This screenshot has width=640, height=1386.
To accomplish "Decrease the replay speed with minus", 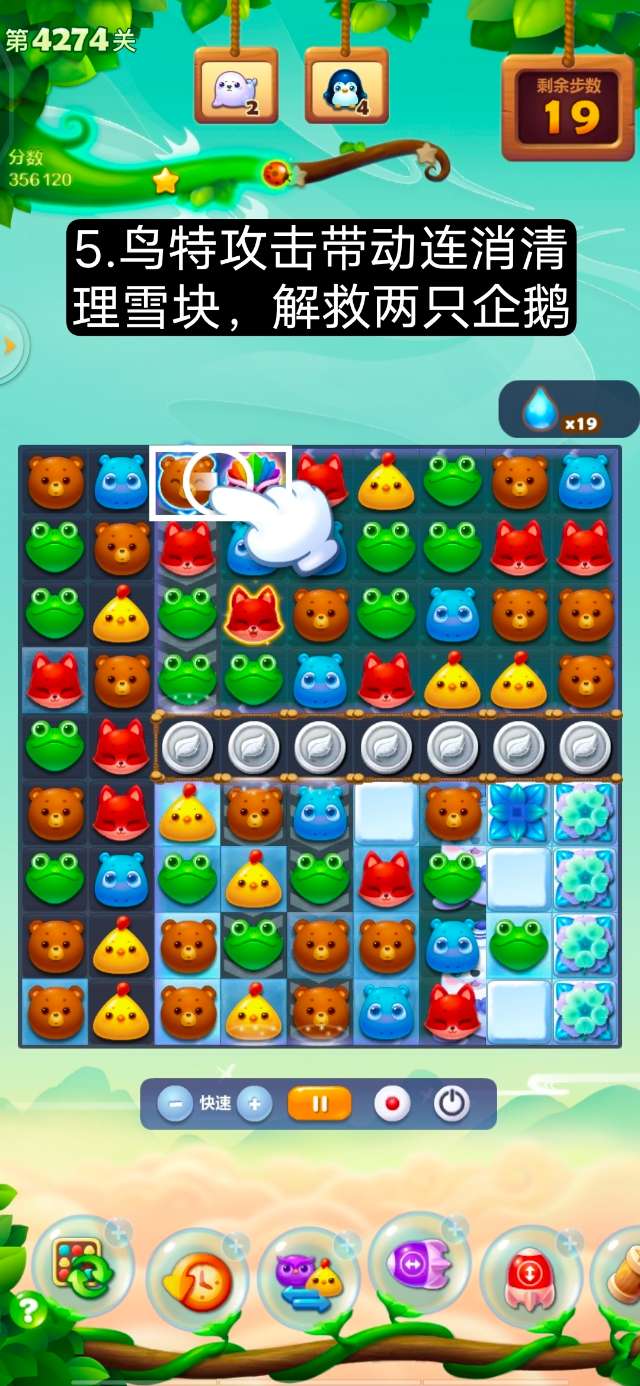I will (175, 1104).
